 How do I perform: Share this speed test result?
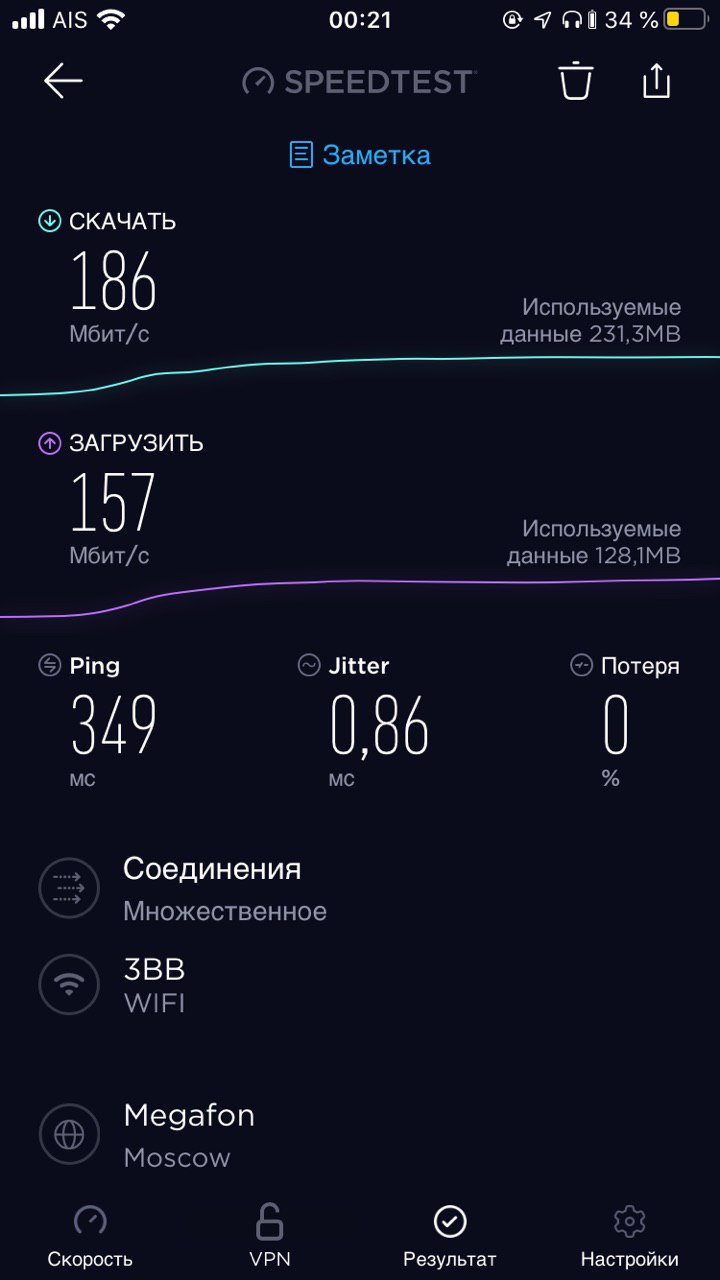(x=656, y=80)
